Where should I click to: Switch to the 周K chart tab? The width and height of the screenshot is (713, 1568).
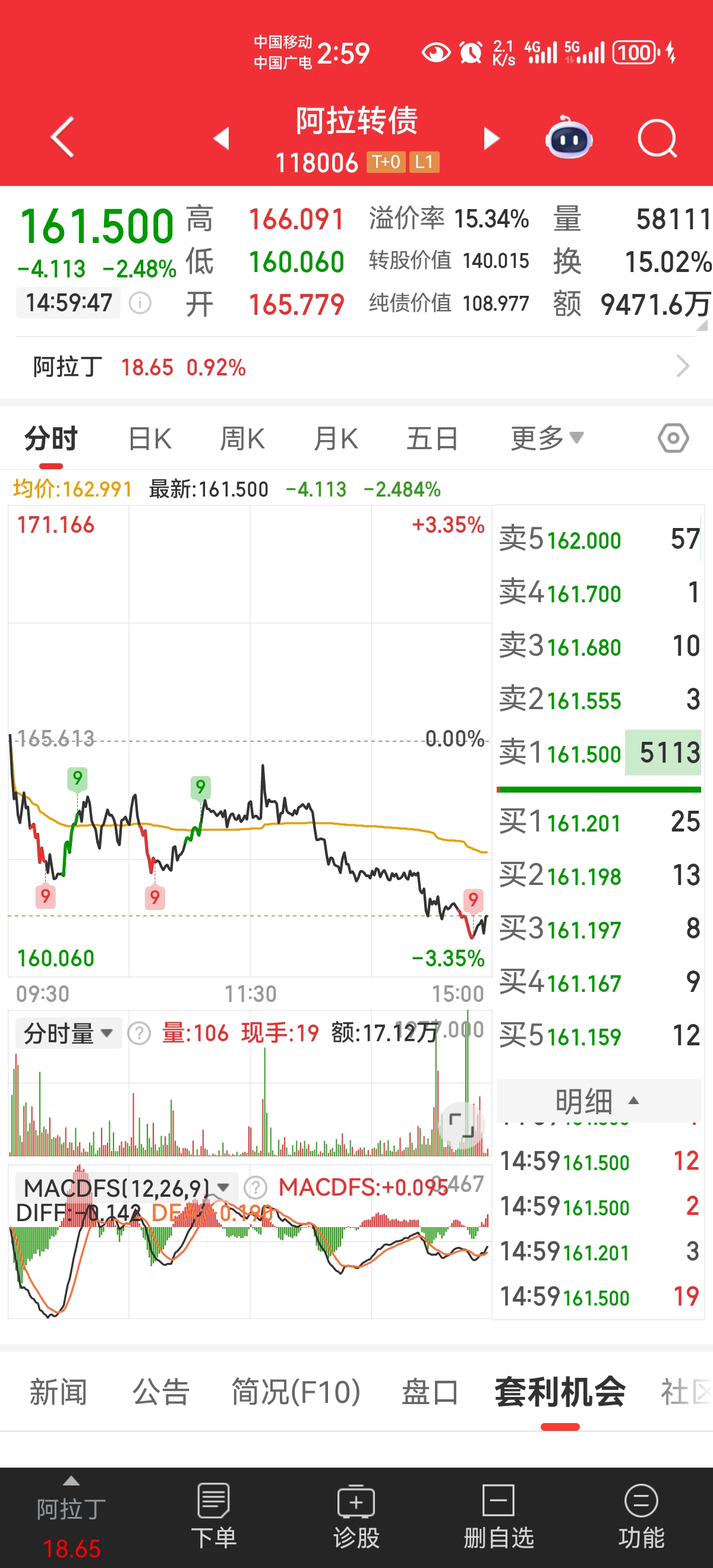click(242, 439)
